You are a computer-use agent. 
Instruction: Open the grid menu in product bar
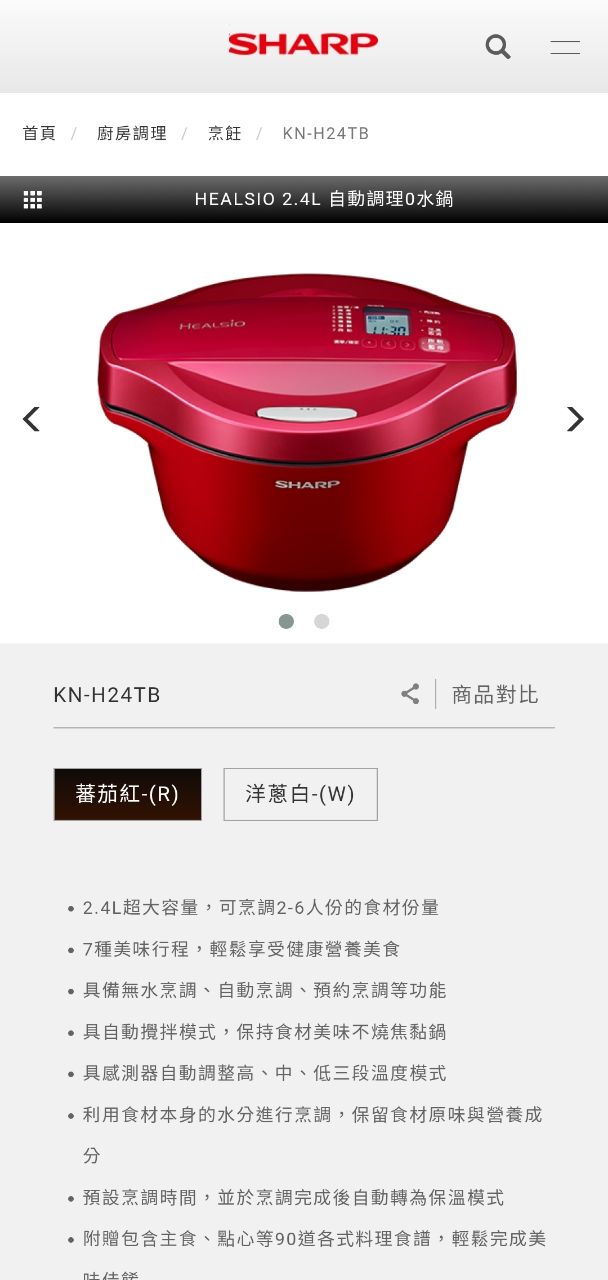33,199
